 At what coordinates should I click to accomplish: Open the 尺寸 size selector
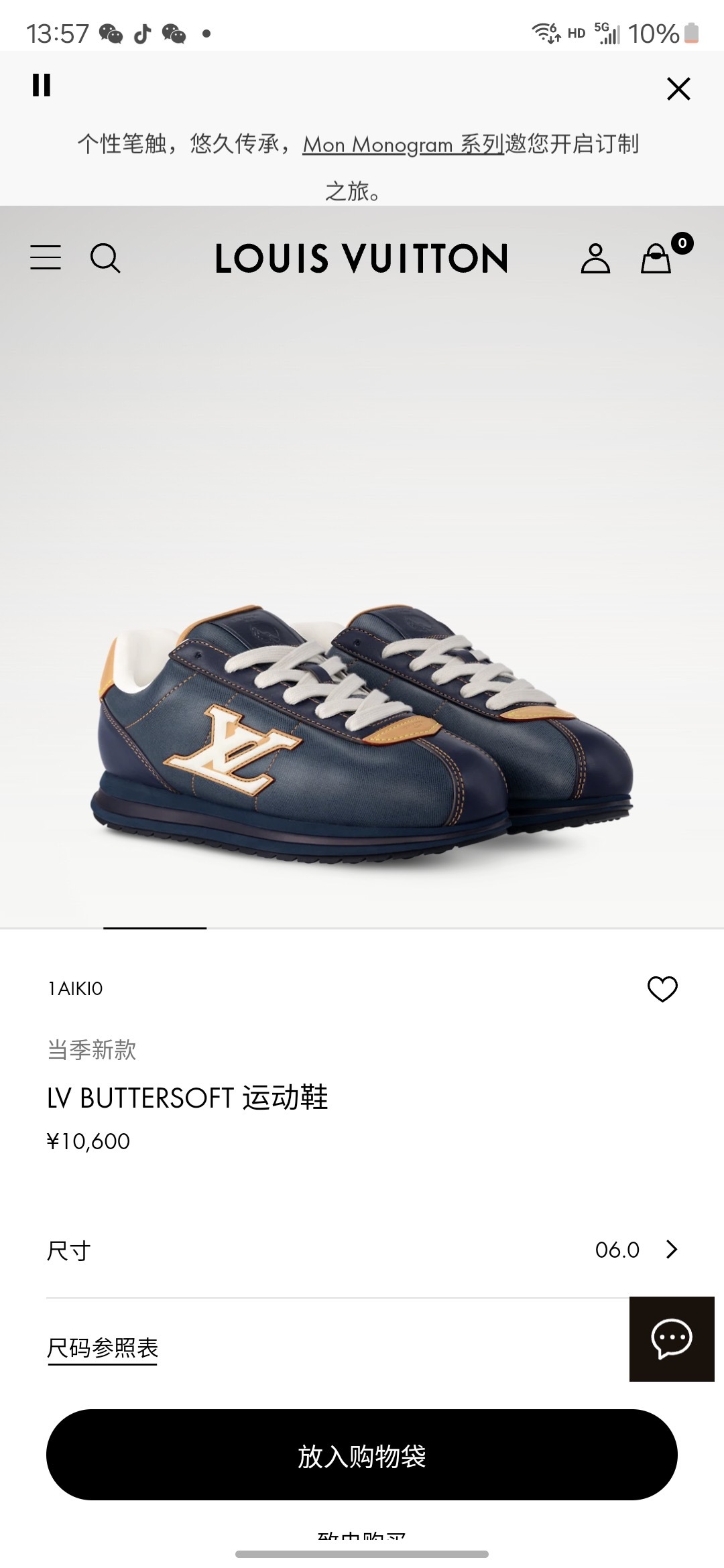coord(362,1250)
